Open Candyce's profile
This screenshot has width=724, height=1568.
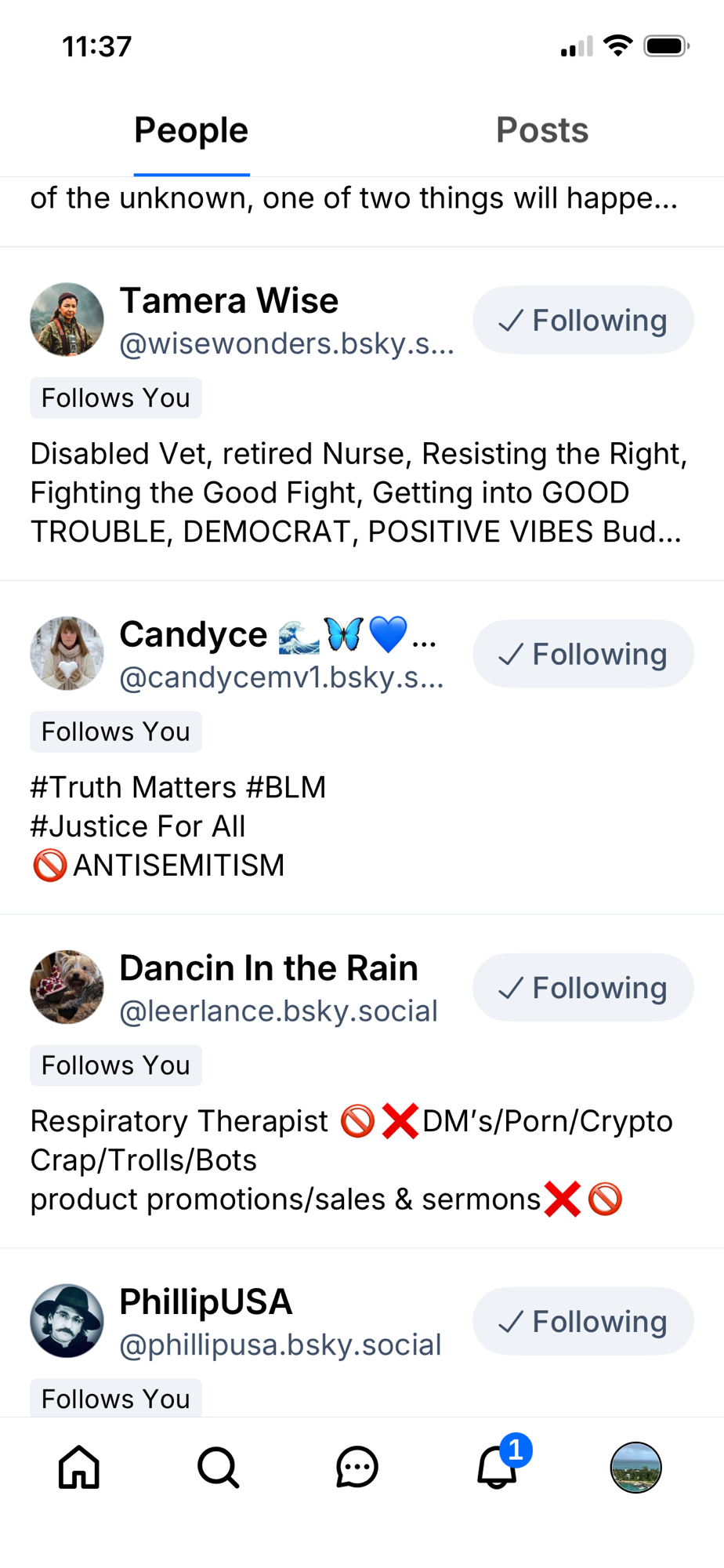click(194, 635)
